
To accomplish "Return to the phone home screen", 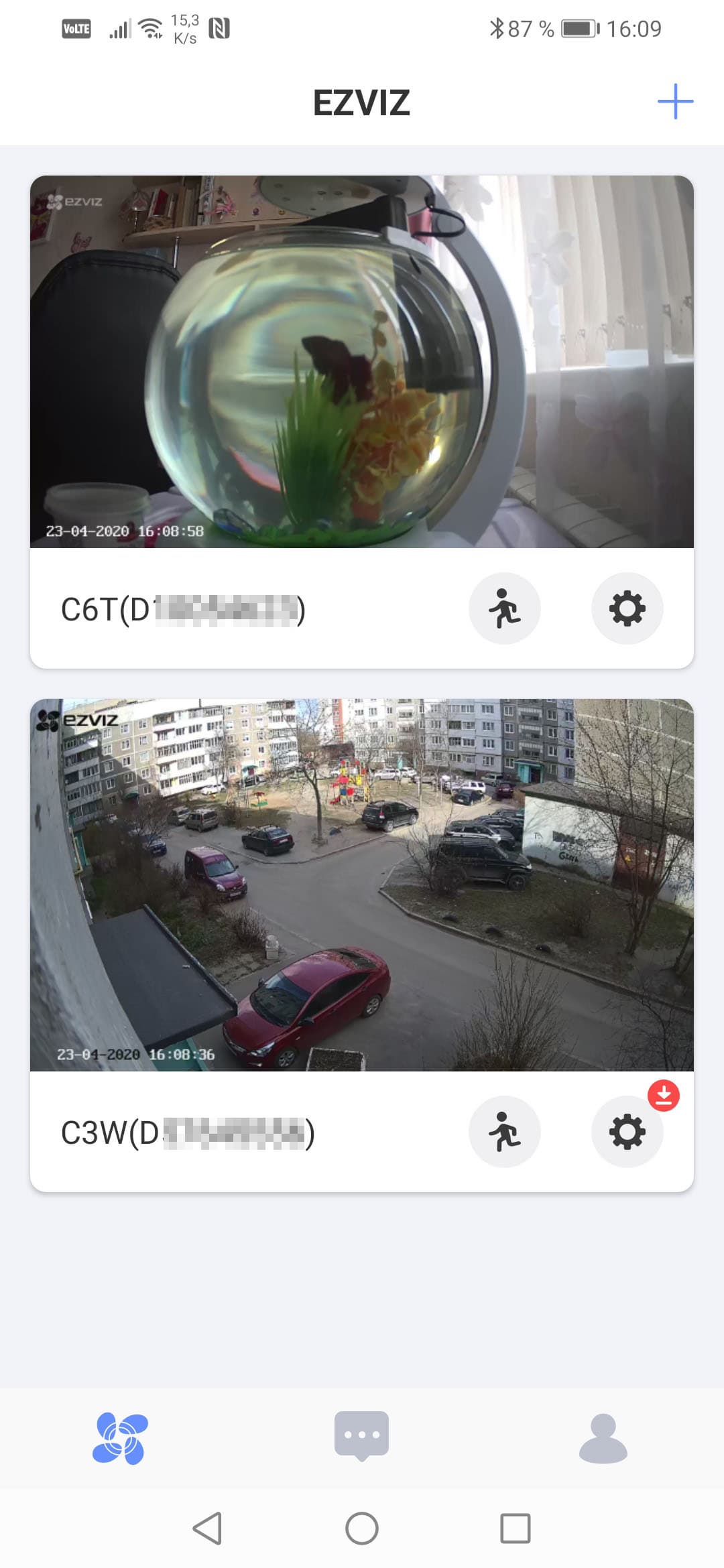I will point(362,1528).
